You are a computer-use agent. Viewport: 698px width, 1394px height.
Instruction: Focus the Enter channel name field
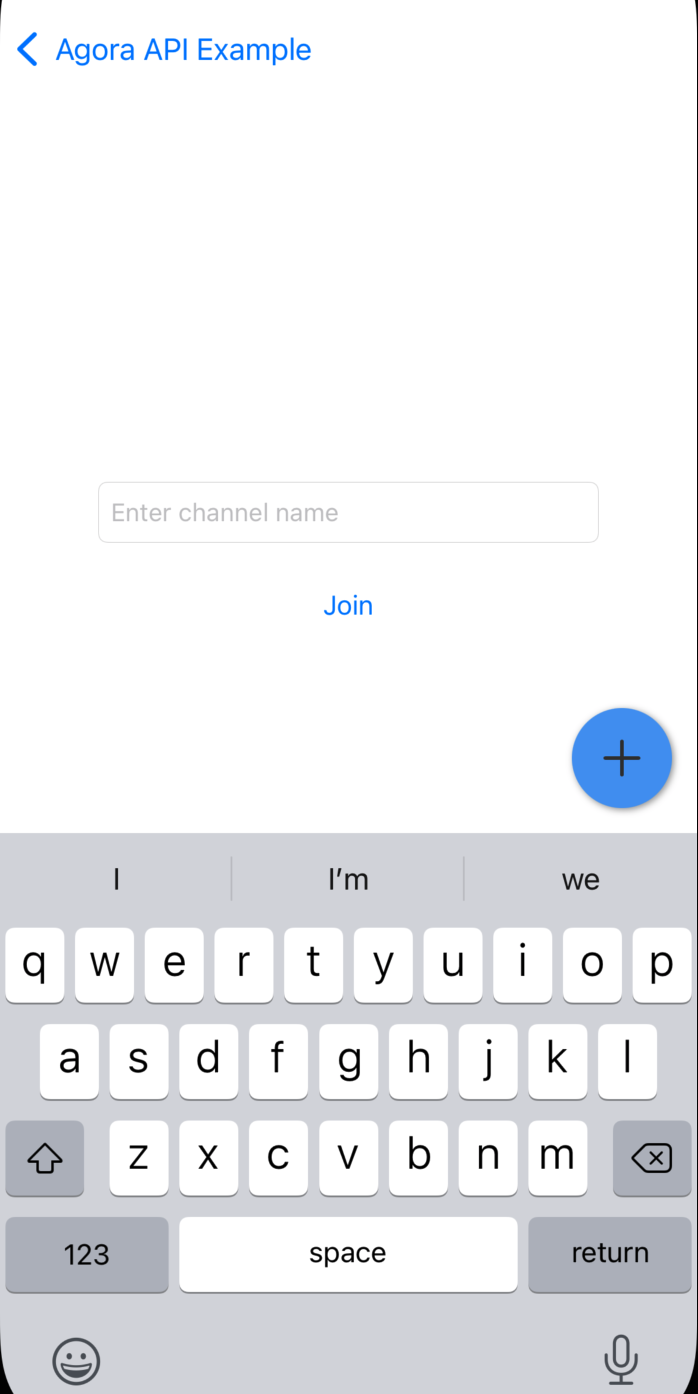click(x=348, y=513)
